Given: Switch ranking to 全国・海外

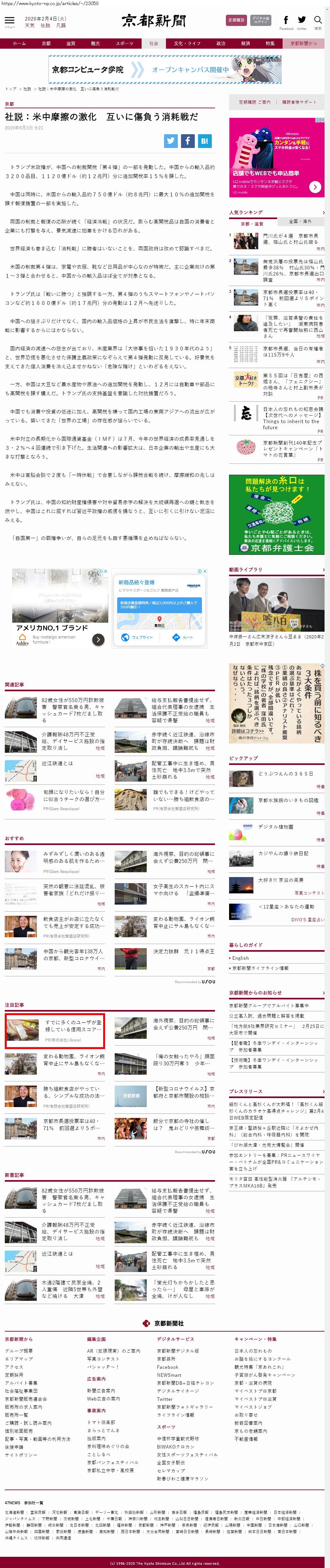Looking at the screenshot, I should [x=300, y=221].
